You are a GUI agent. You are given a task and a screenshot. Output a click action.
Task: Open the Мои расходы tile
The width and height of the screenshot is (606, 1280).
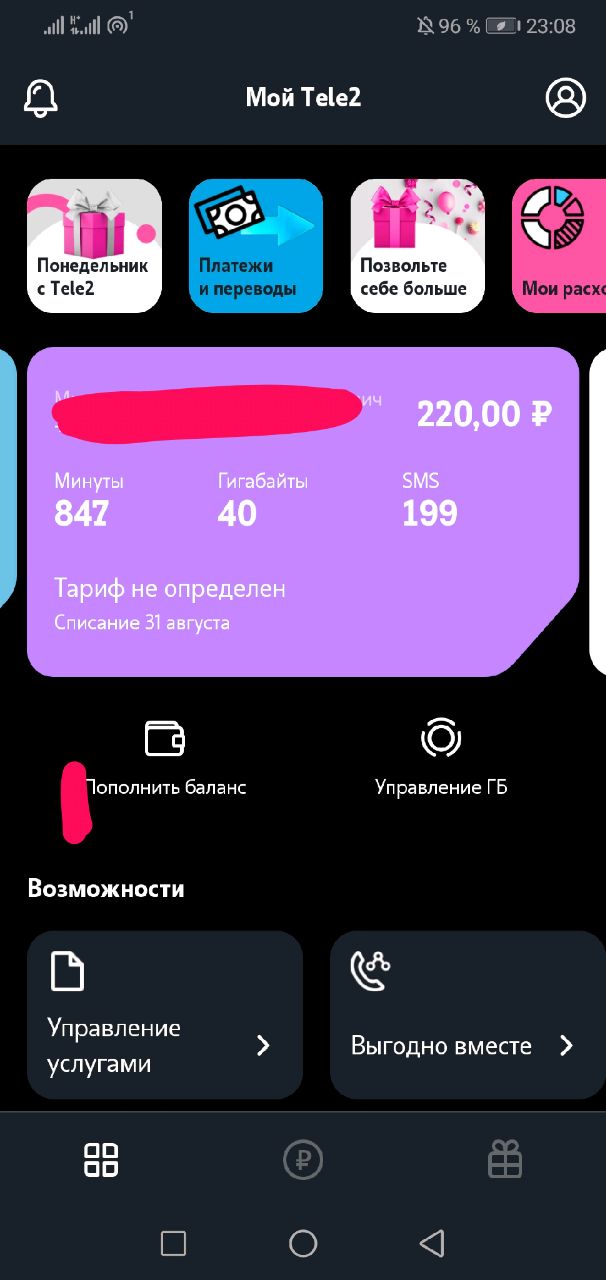coord(562,246)
